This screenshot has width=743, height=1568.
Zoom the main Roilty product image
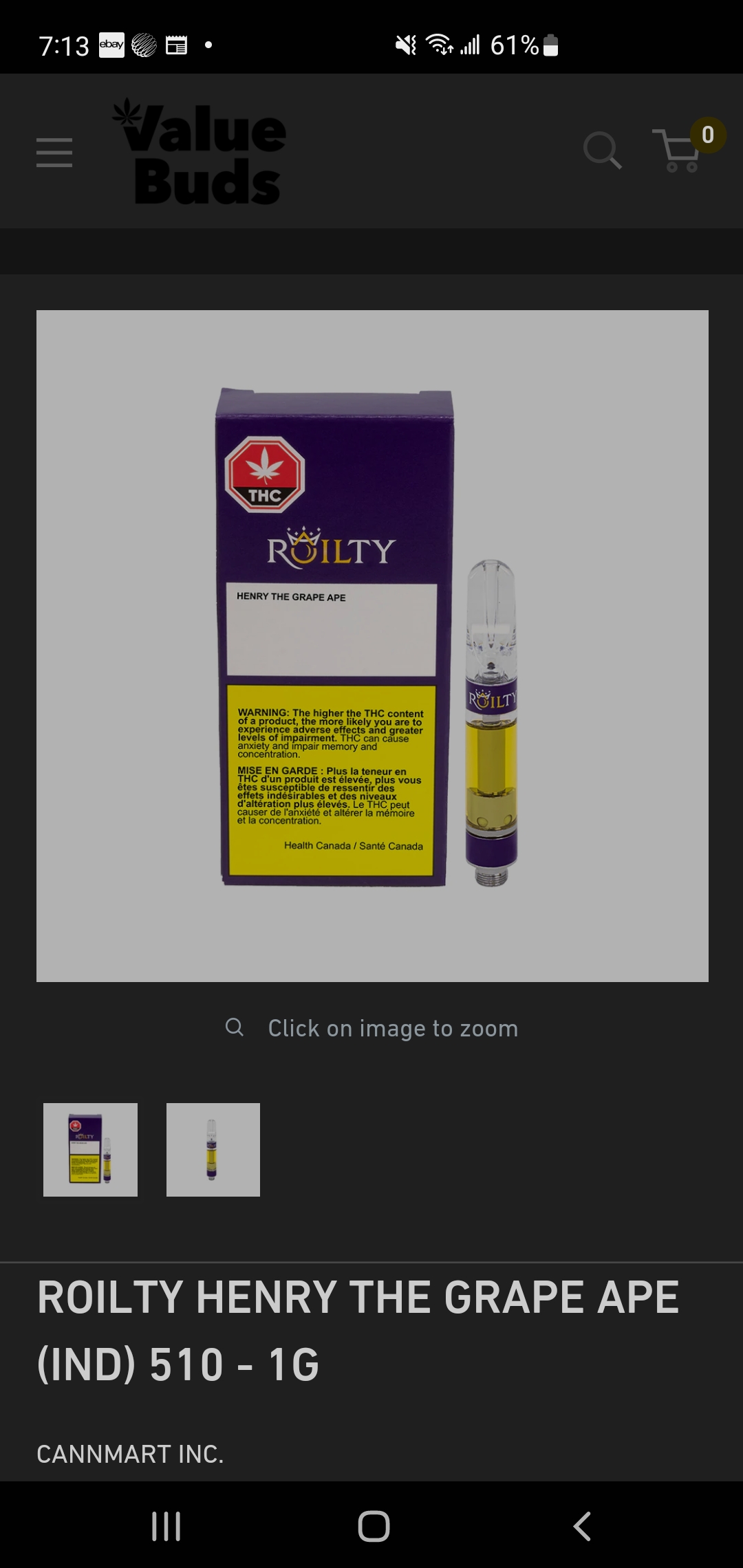(372, 646)
